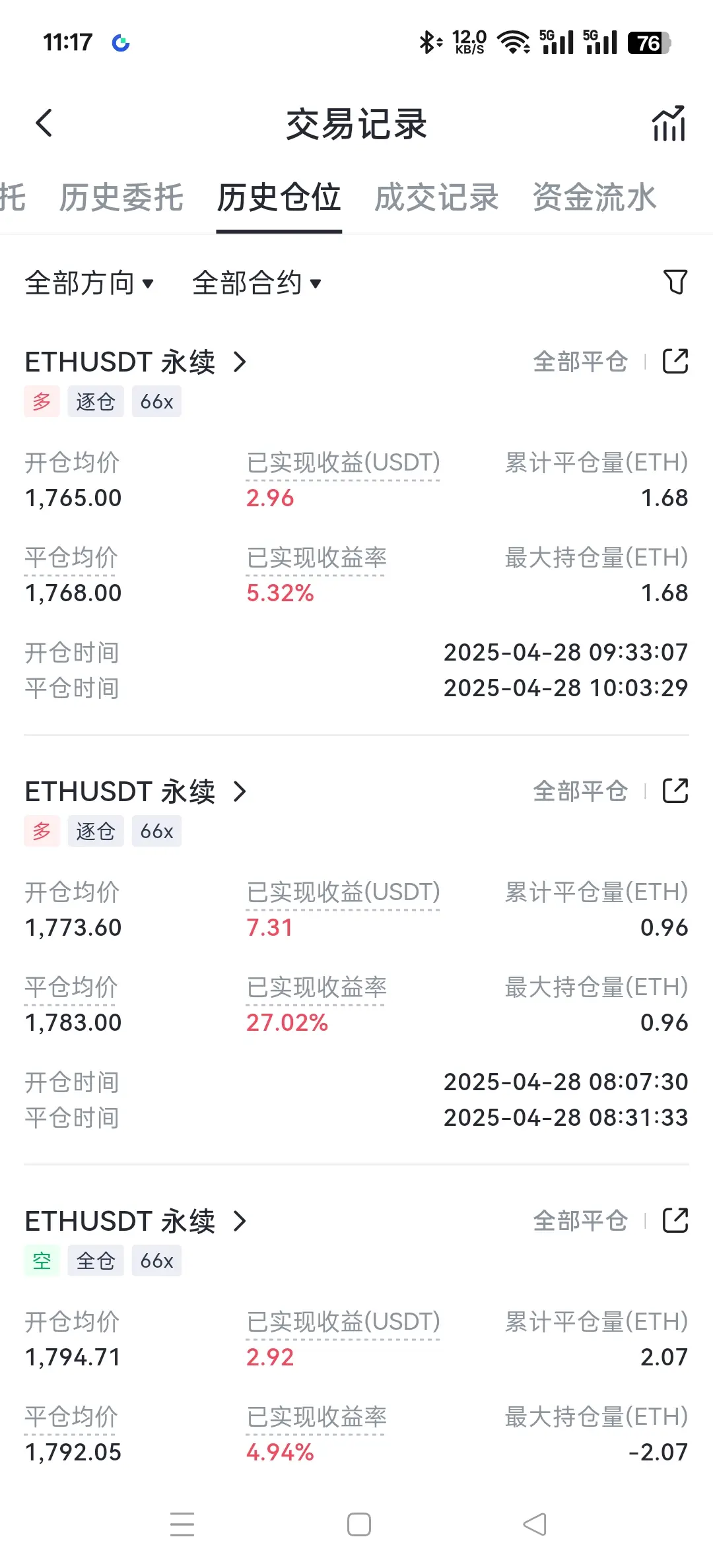
Task: Select the 历史仓位 tab
Action: click(x=279, y=197)
